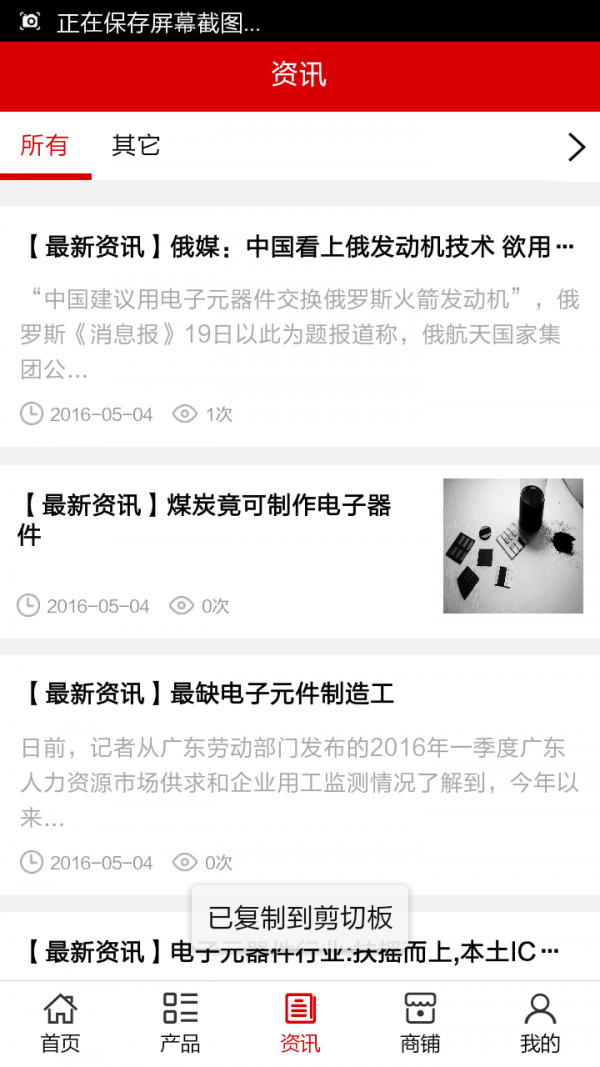Go to the 我的 profile tab

point(540,1023)
